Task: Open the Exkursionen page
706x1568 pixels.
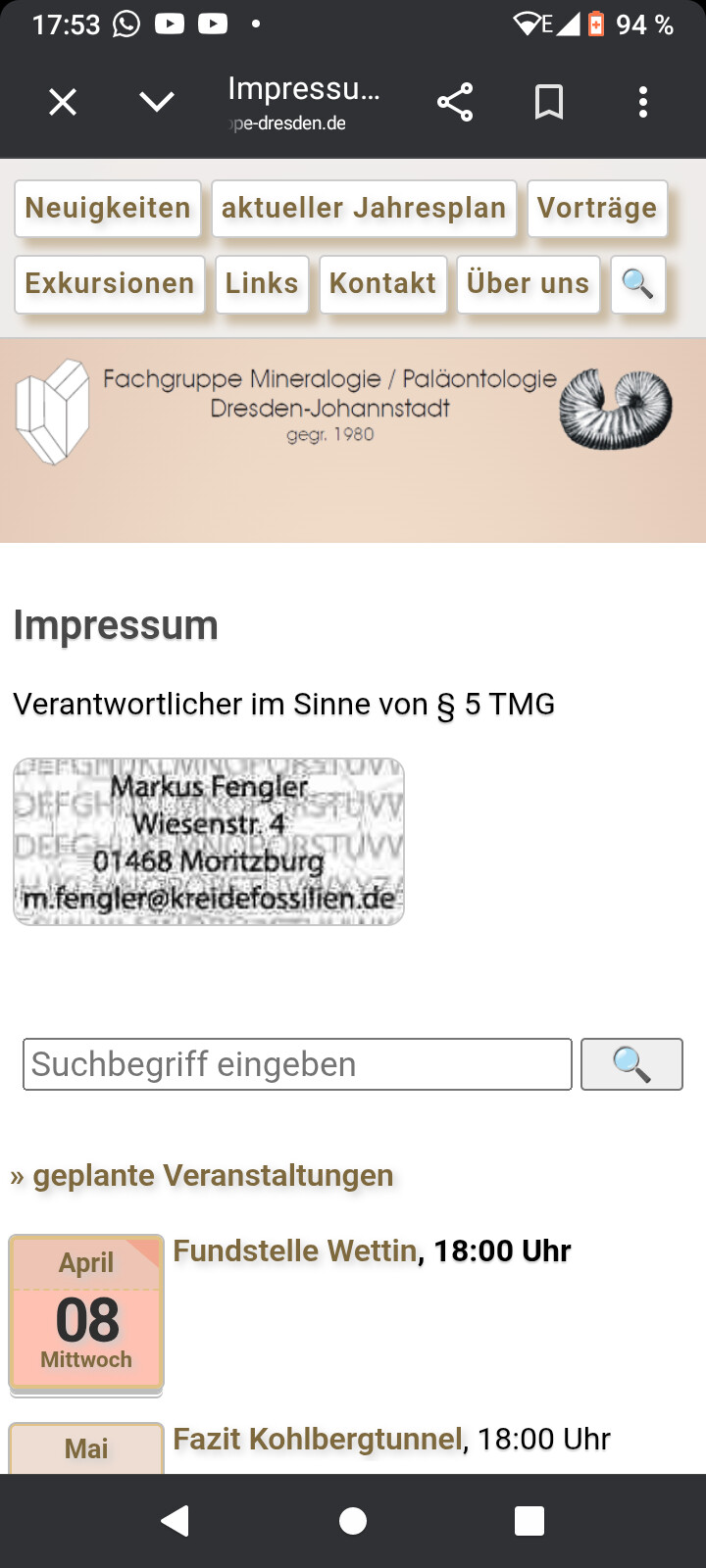Action: pos(110,284)
